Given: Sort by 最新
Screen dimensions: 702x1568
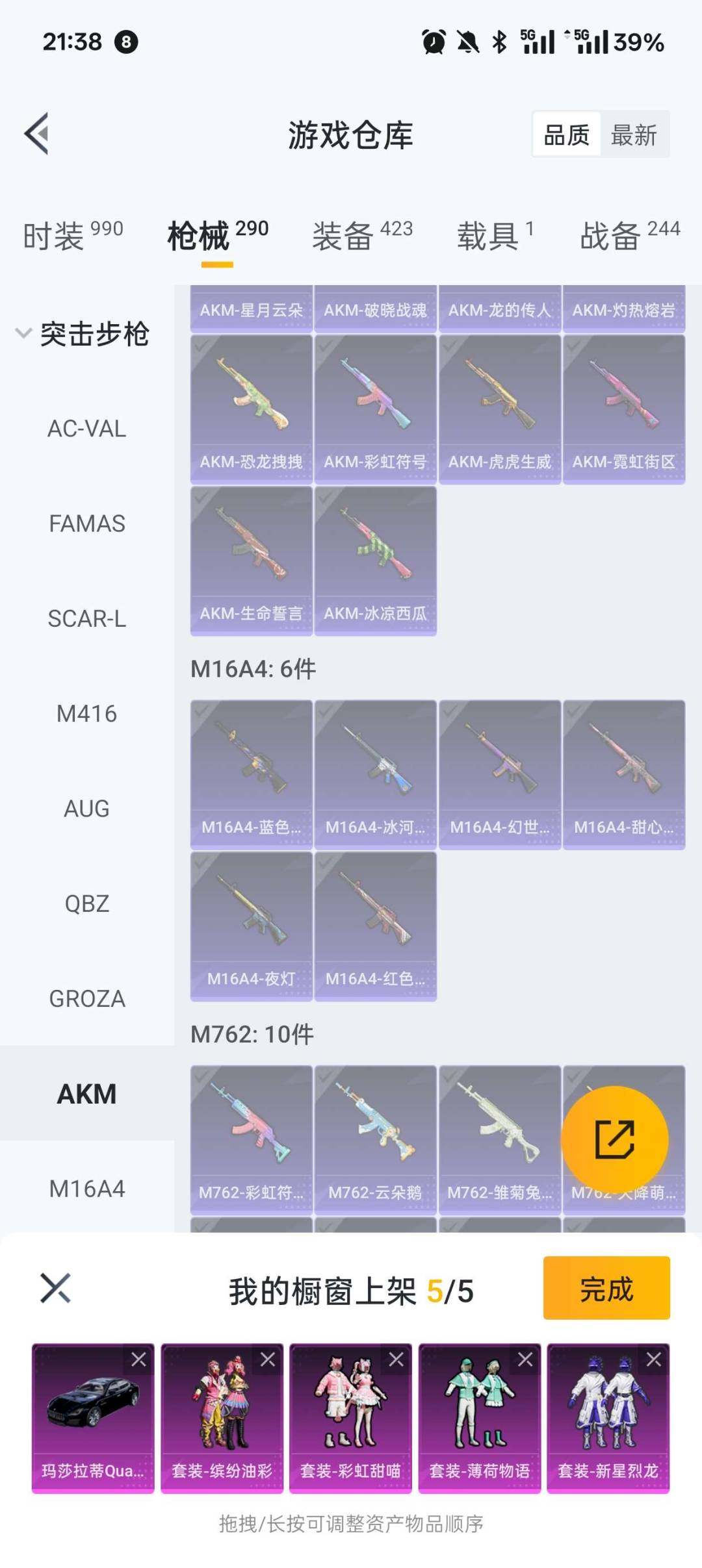Looking at the screenshot, I should point(634,135).
